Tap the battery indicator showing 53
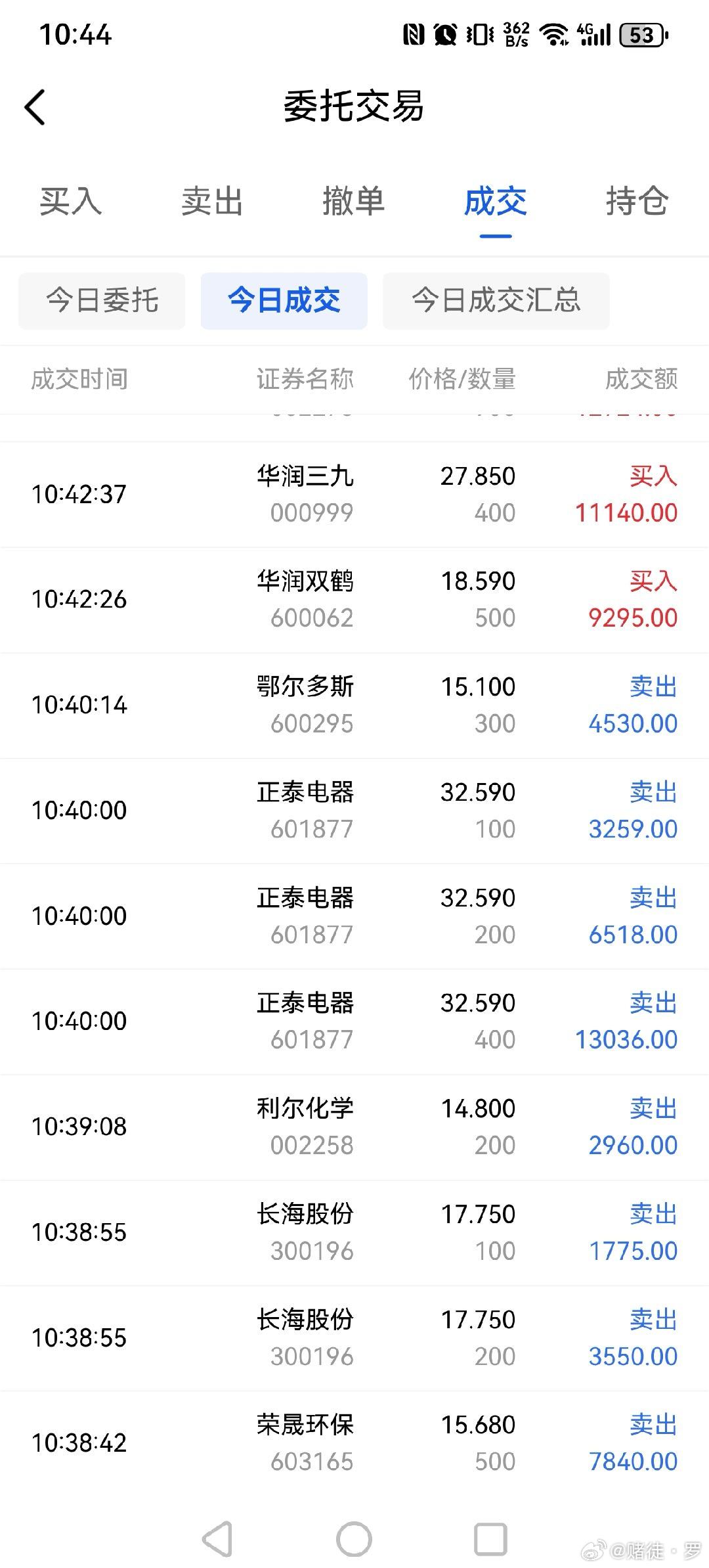This screenshot has width=709, height=1568. pos(639,35)
